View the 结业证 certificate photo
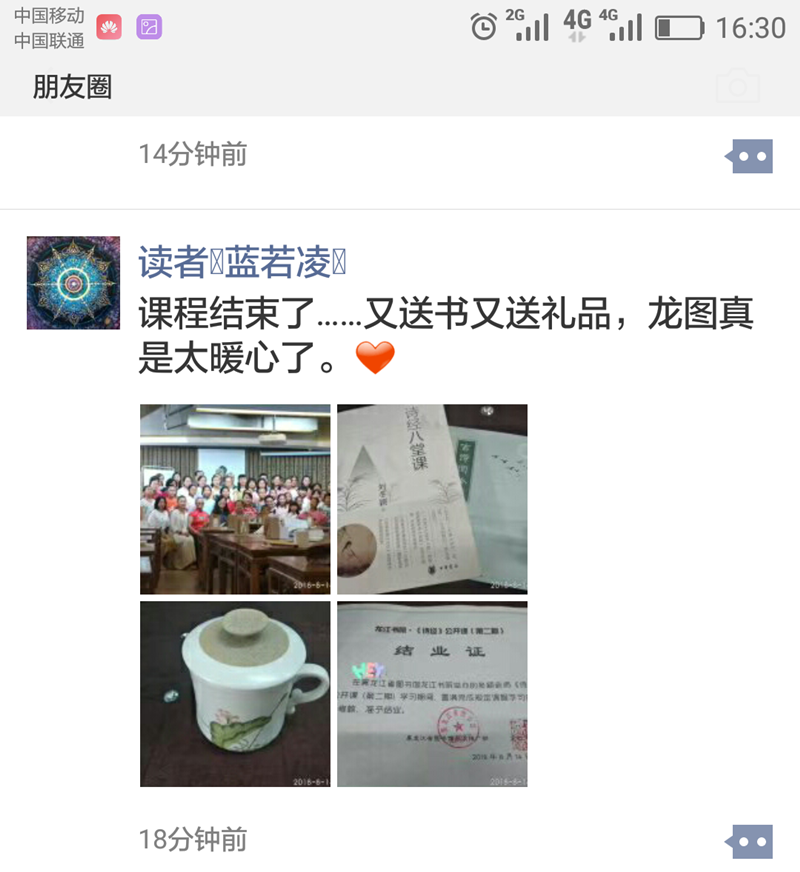Screen dimensions: 800x872 coord(432,693)
